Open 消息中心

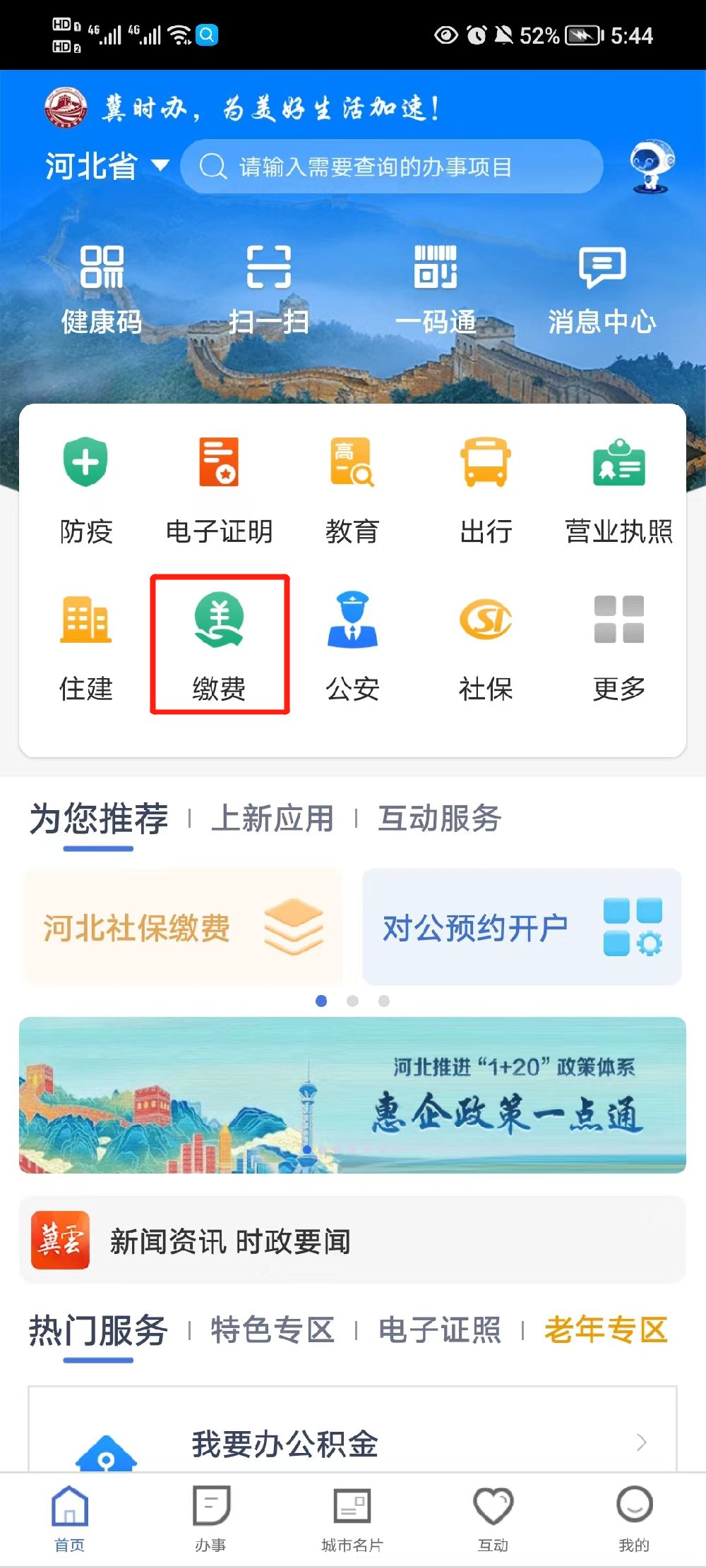pyautogui.click(x=602, y=289)
